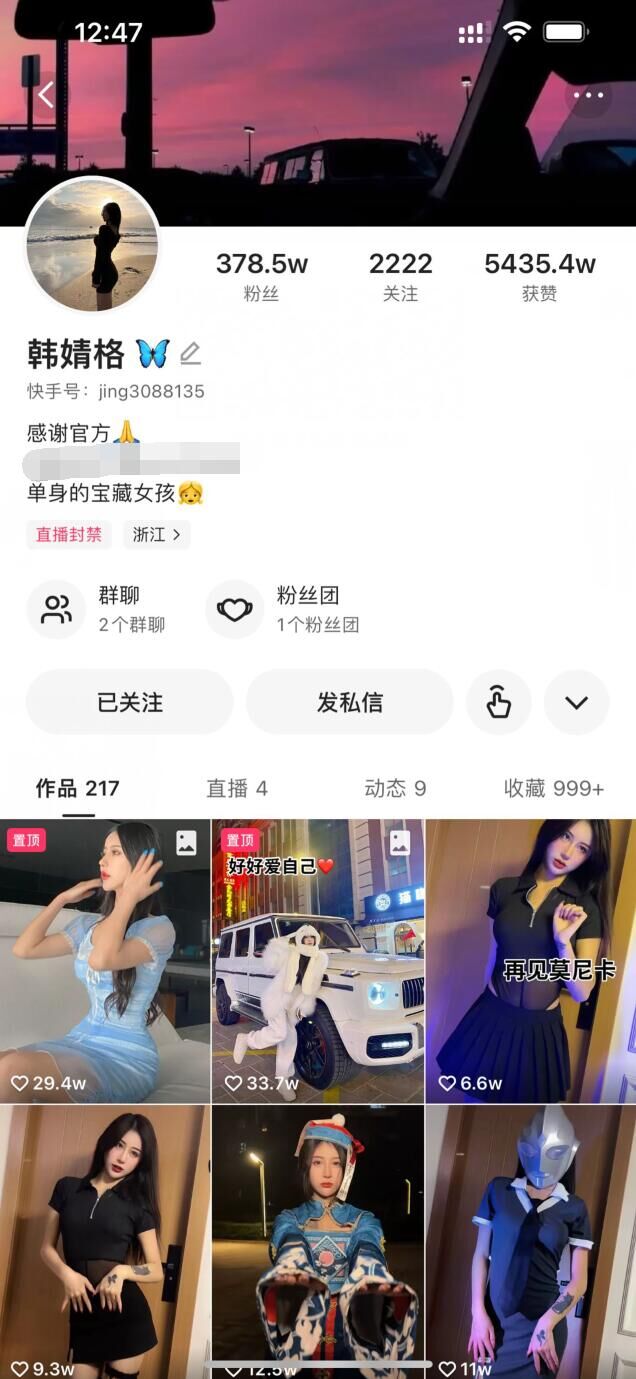
Task: Switch to the 动态 9 tab
Action: 395,788
